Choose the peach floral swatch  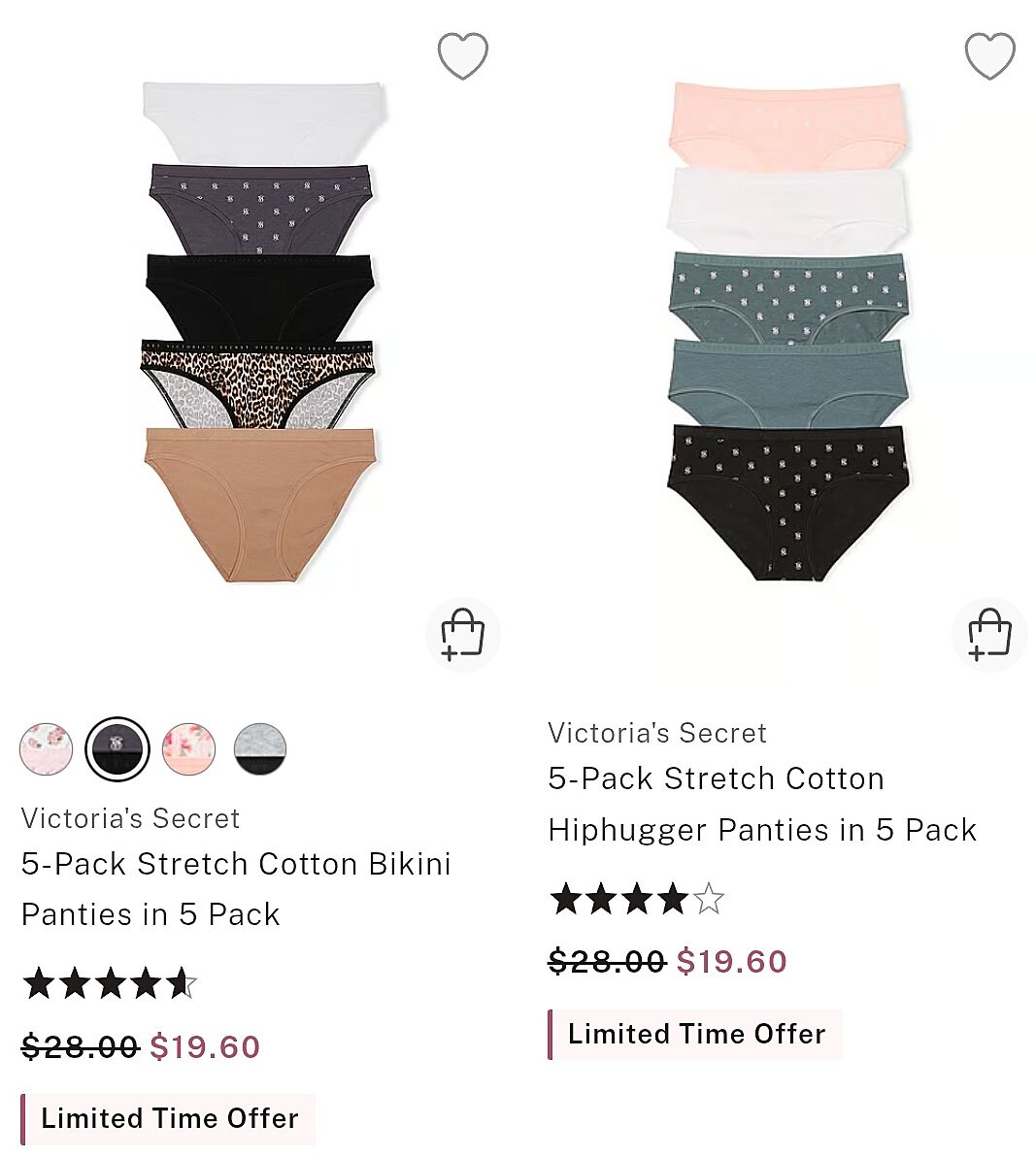tap(188, 748)
